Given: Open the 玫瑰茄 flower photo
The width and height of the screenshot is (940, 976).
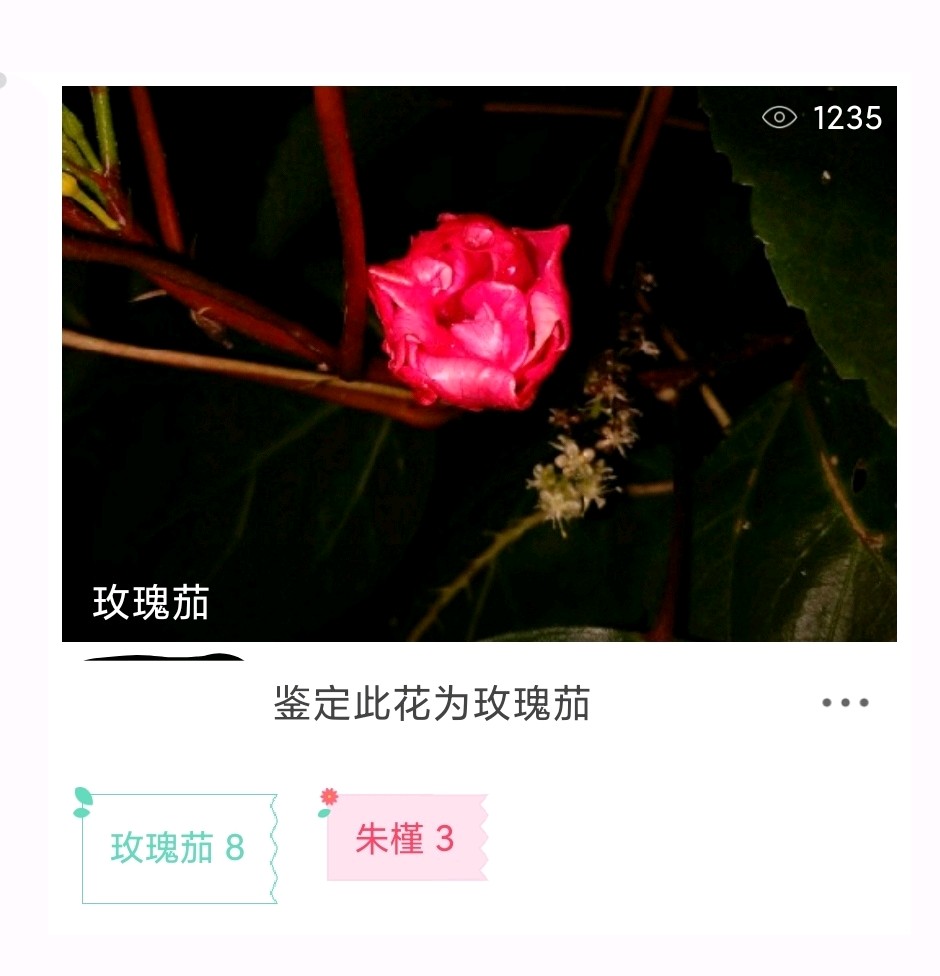Looking at the screenshot, I should tap(478, 363).
